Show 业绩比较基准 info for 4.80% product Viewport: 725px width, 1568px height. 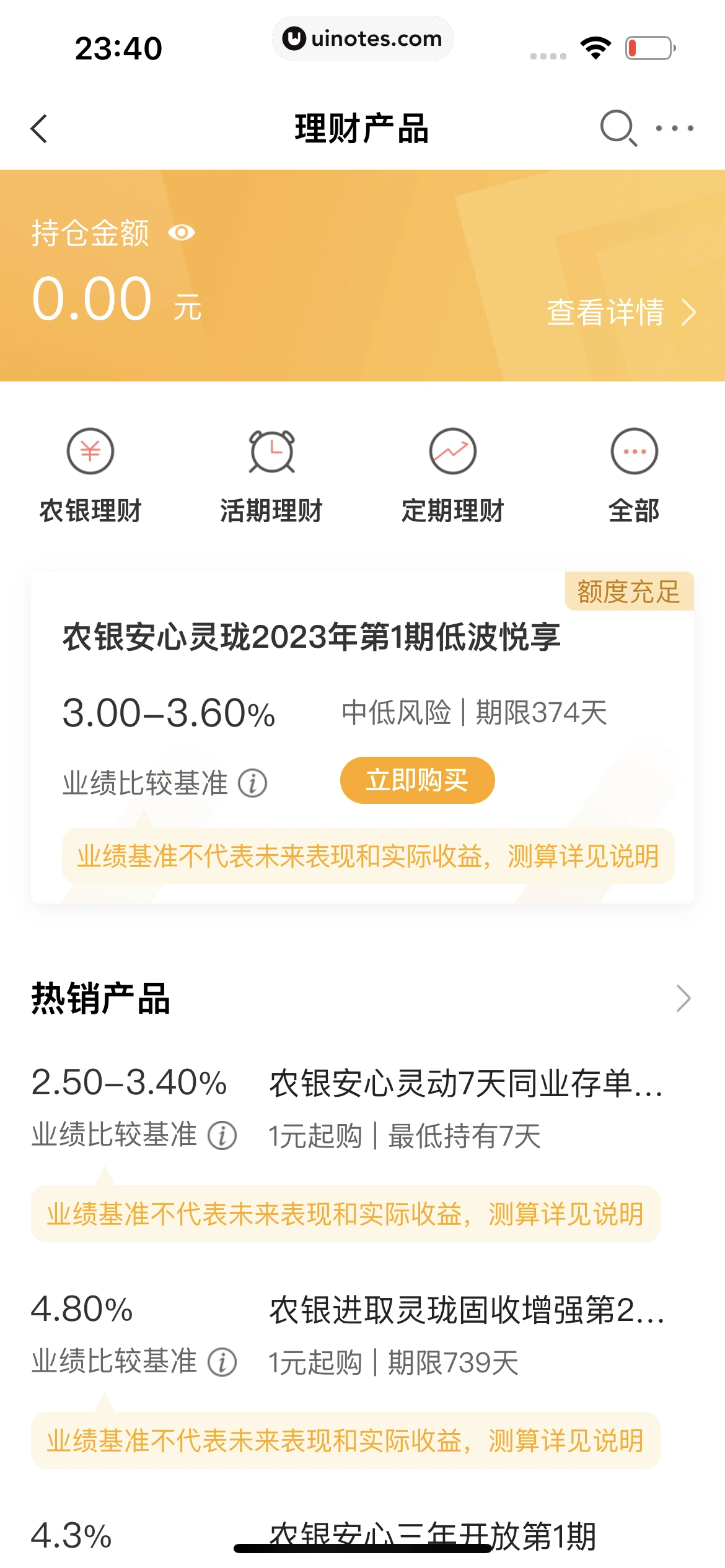point(222,1362)
